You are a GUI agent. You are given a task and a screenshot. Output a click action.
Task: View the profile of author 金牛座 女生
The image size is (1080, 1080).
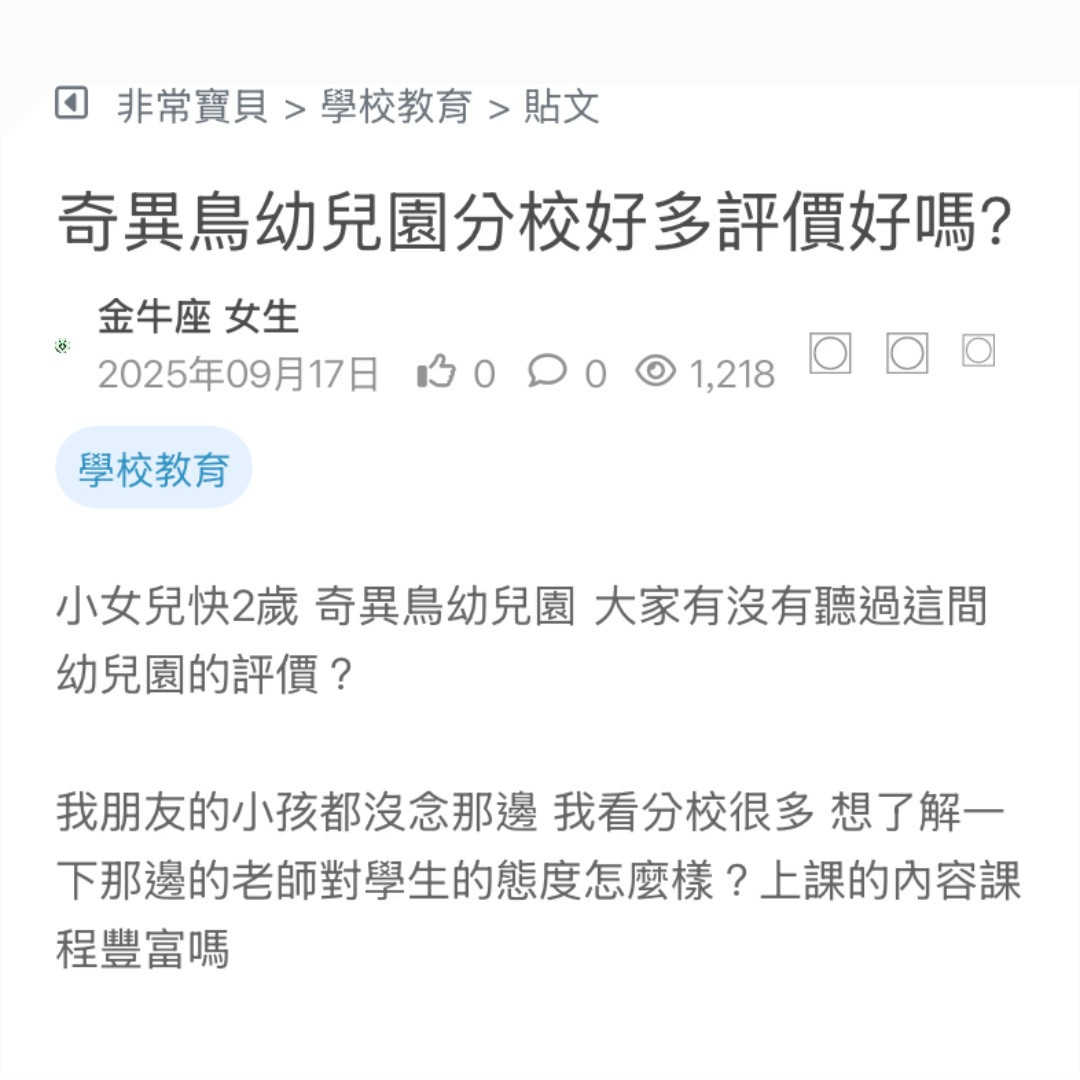click(198, 318)
